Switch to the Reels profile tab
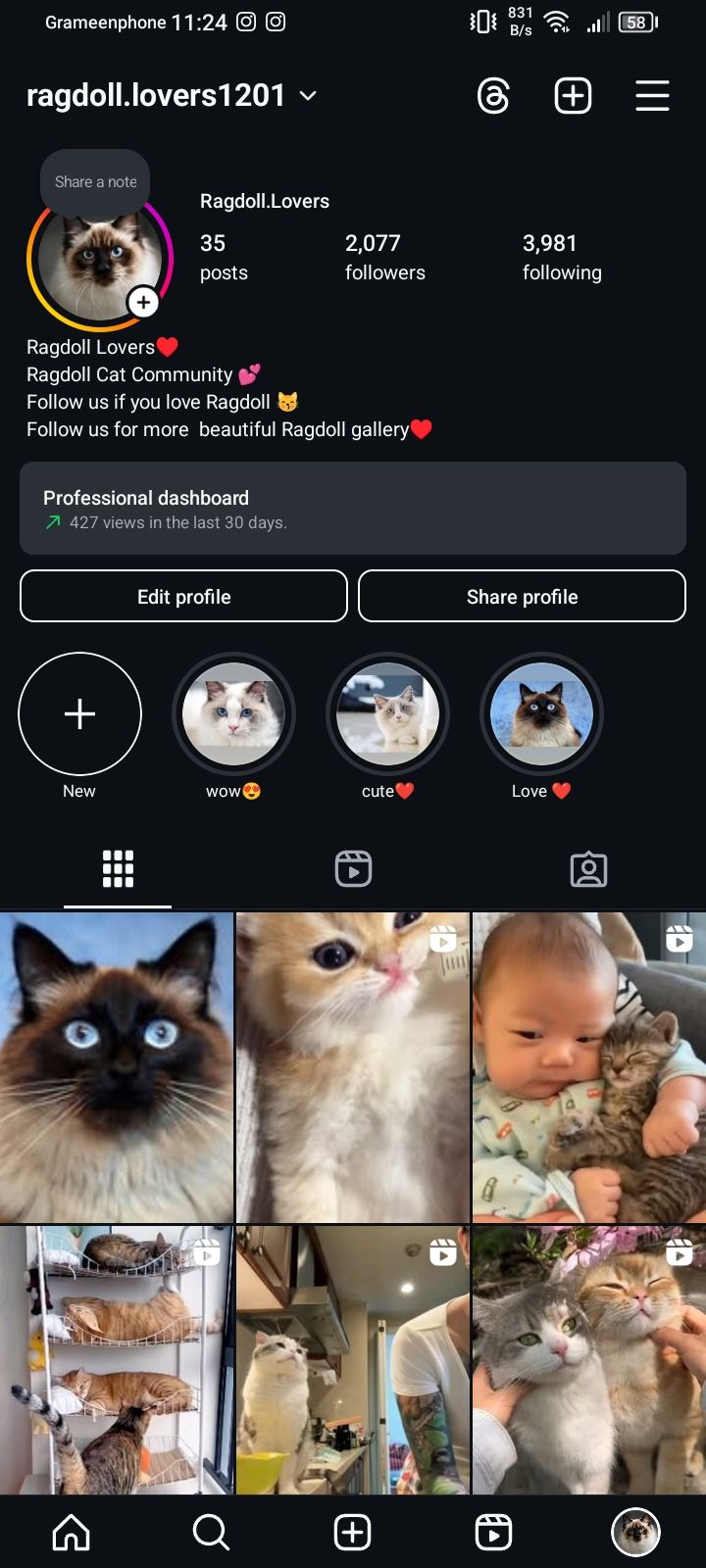Image resolution: width=706 pixels, height=1568 pixels. coord(353,868)
